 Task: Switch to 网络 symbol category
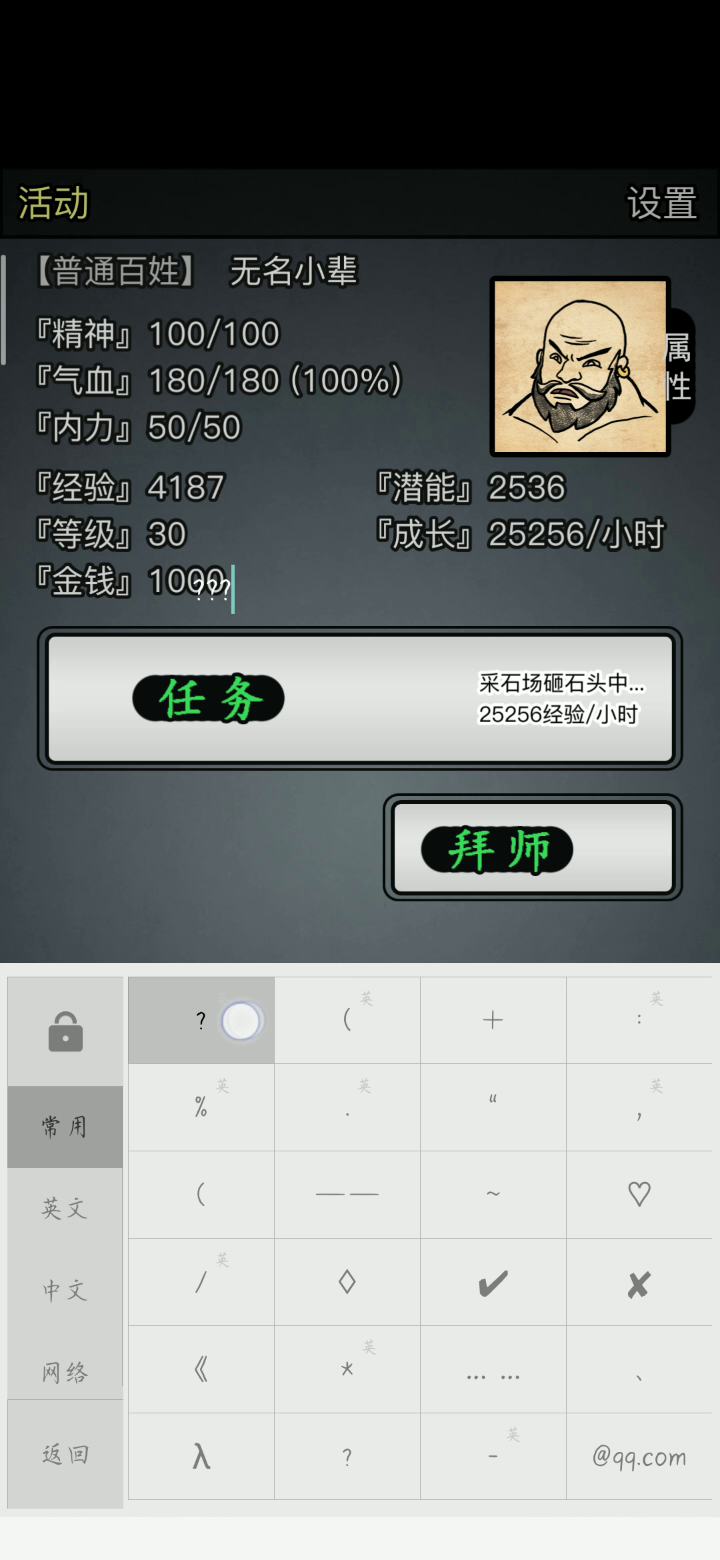(x=65, y=1372)
